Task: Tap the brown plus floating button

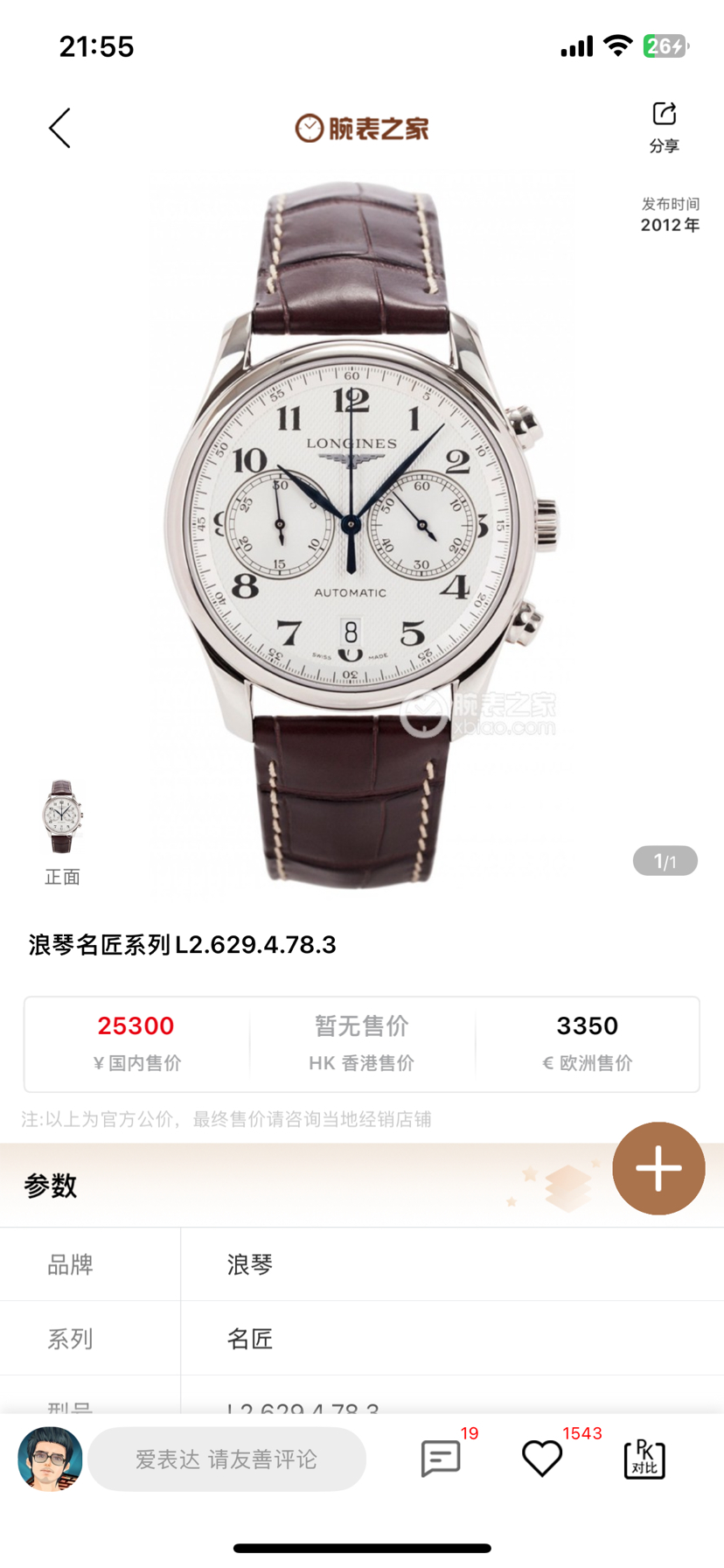Action: [x=658, y=1168]
